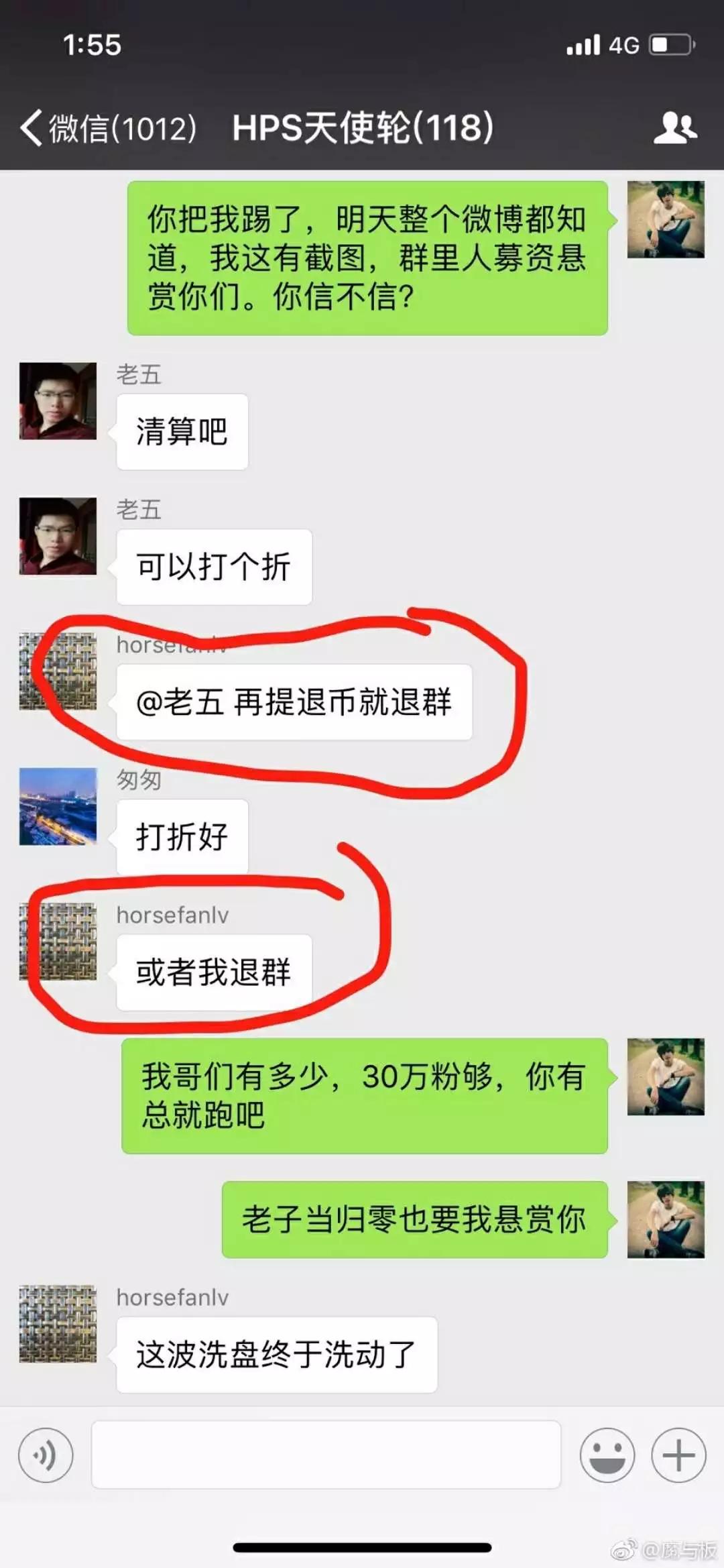Image resolution: width=724 pixels, height=1568 pixels.
Task: Open the emoji sticker panel
Action: [x=607, y=1455]
